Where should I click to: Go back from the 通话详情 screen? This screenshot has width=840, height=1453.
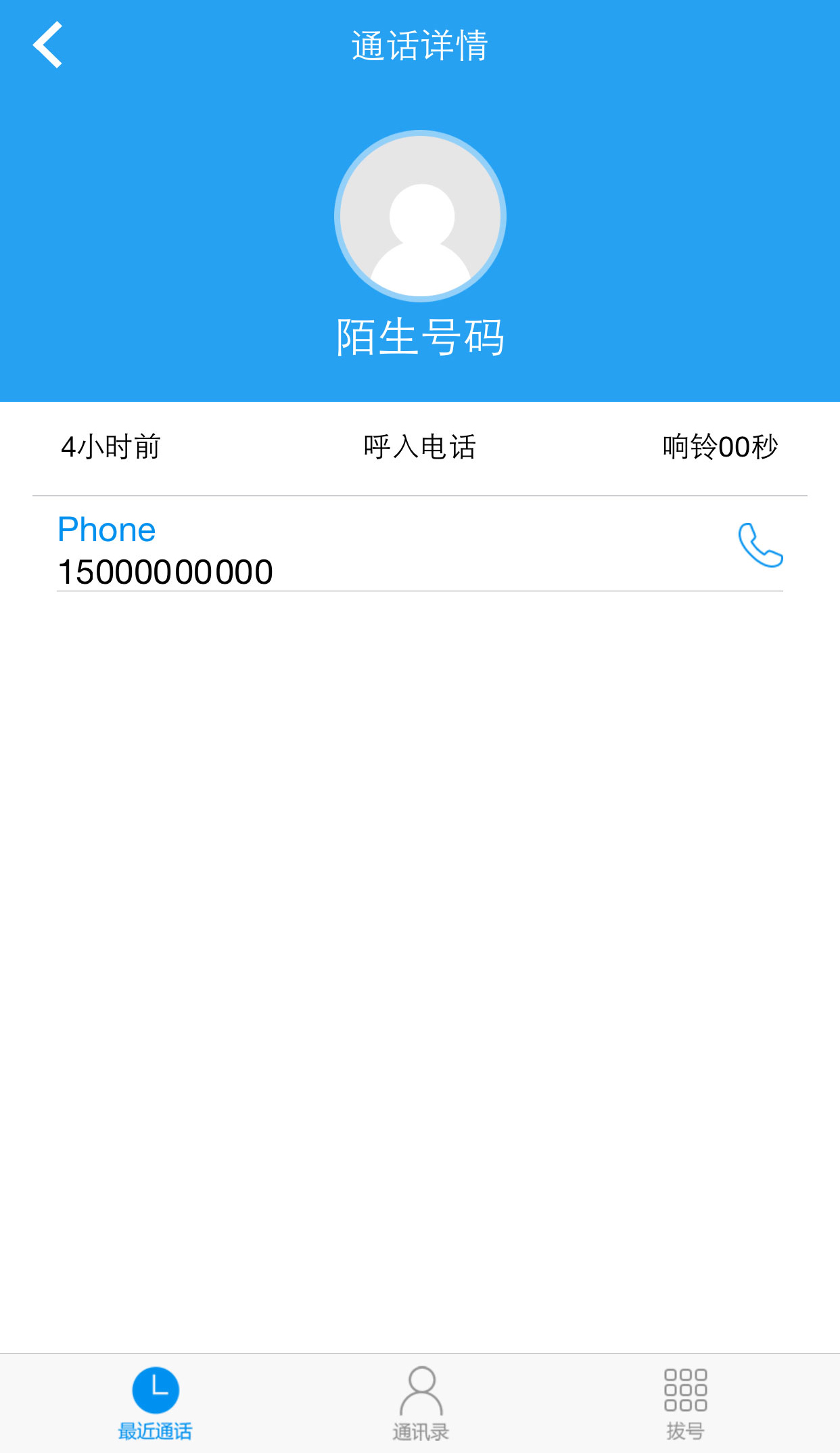[47, 45]
